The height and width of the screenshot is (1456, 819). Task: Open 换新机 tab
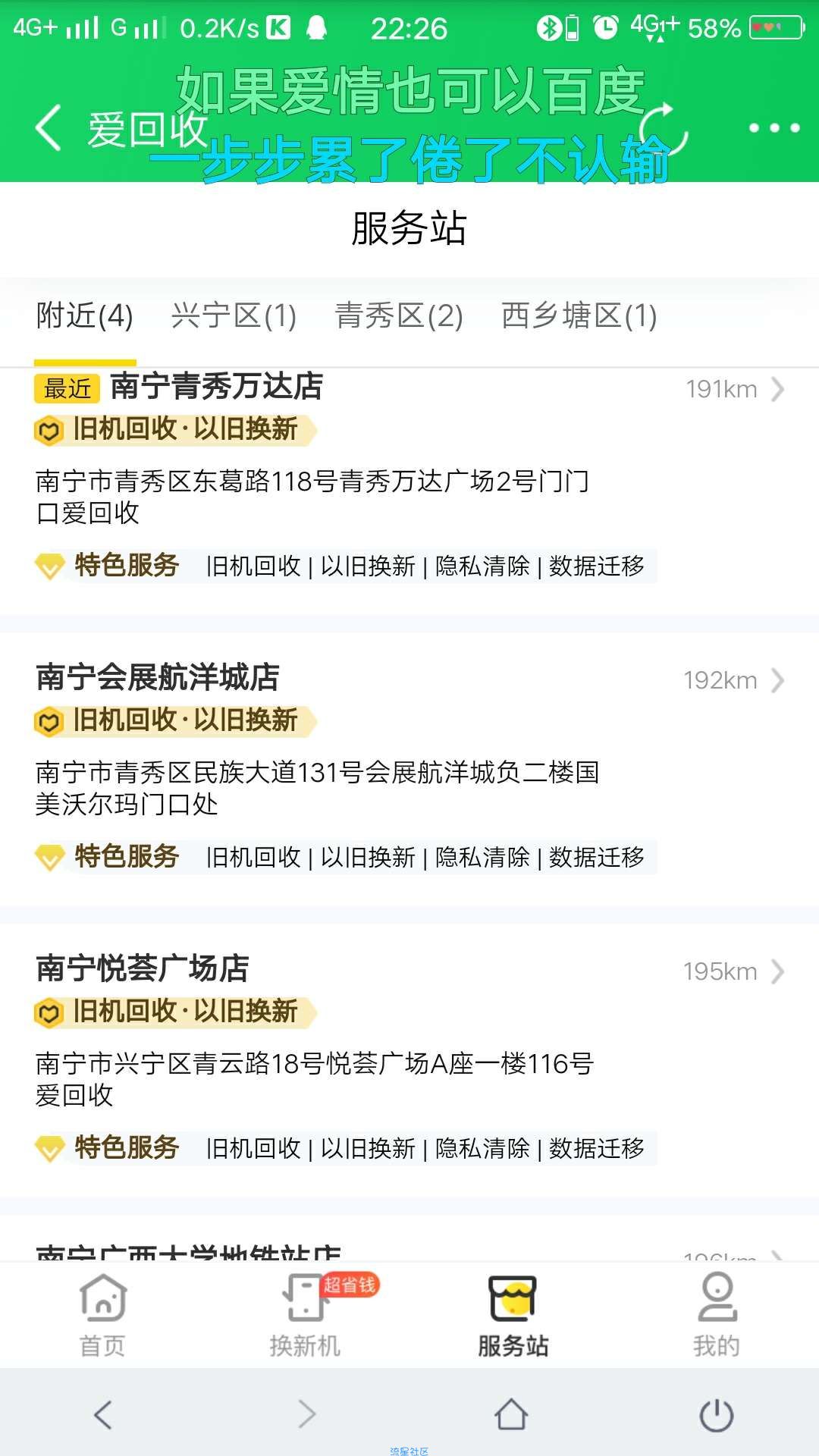point(306,1315)
